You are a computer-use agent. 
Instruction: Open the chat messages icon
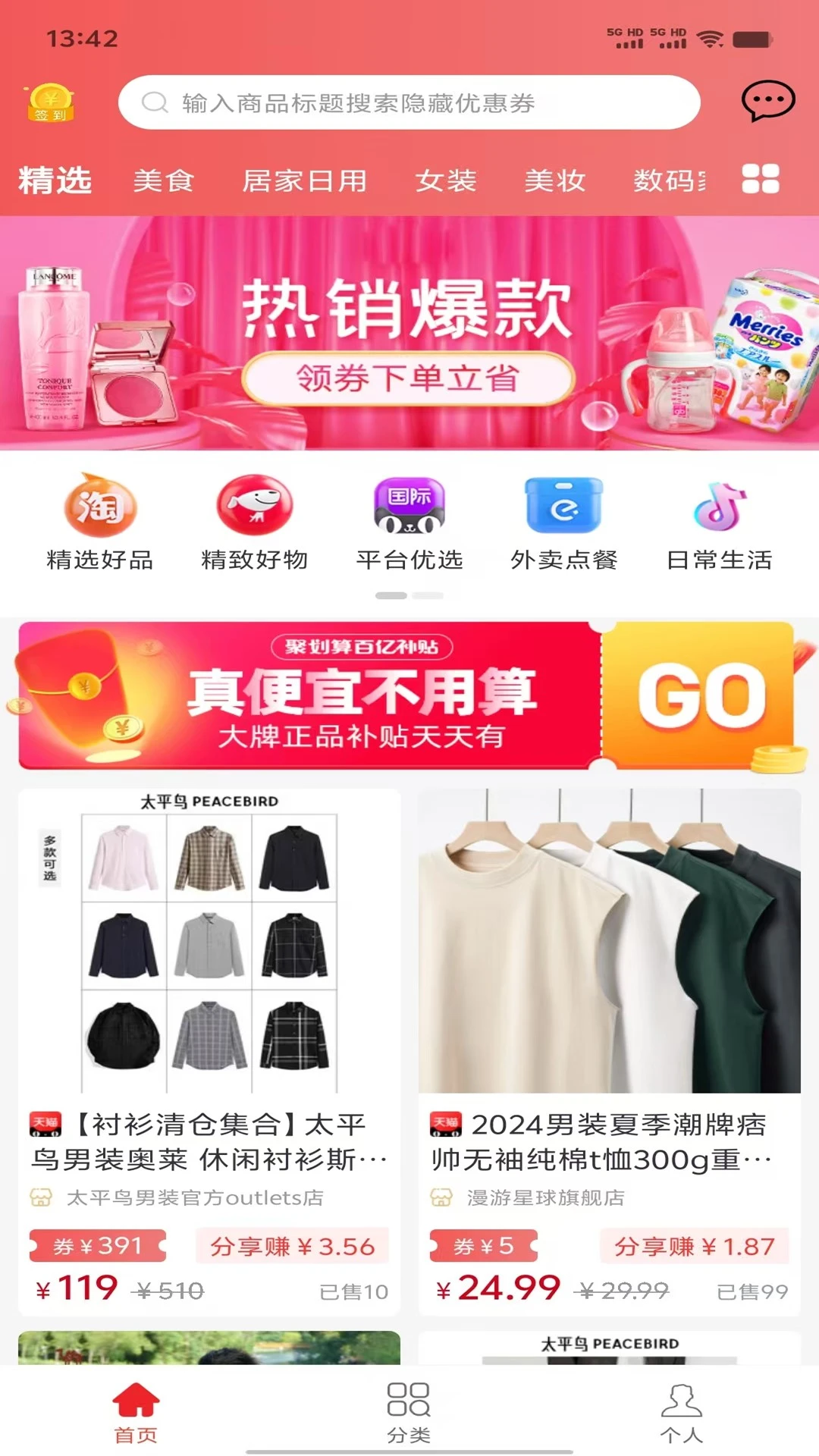(x=767, y=101)
